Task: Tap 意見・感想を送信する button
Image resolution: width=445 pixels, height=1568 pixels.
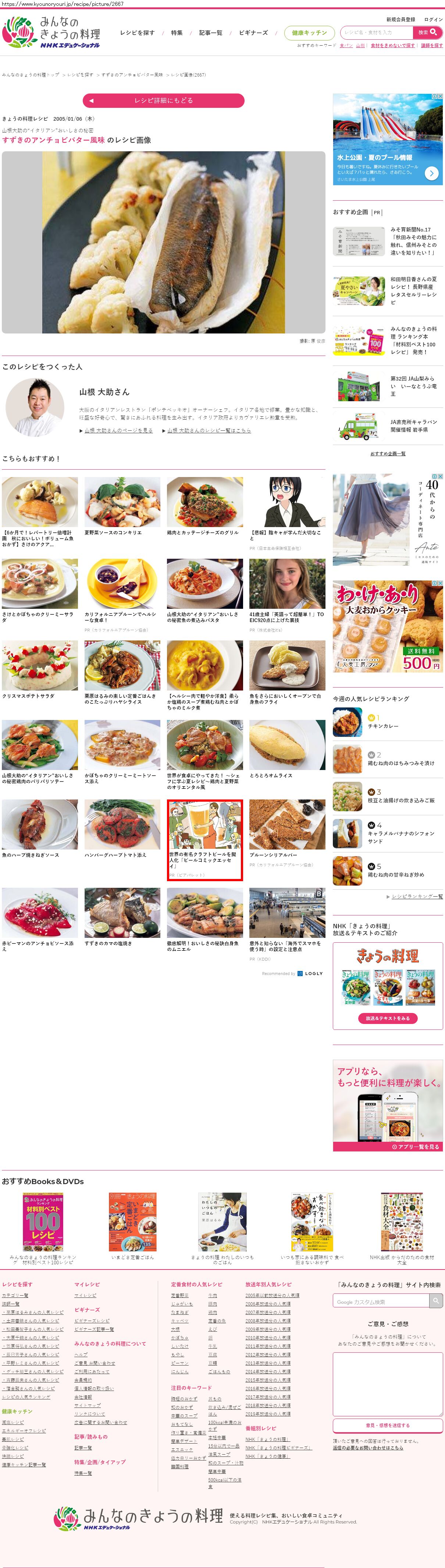Action: 387,1425
